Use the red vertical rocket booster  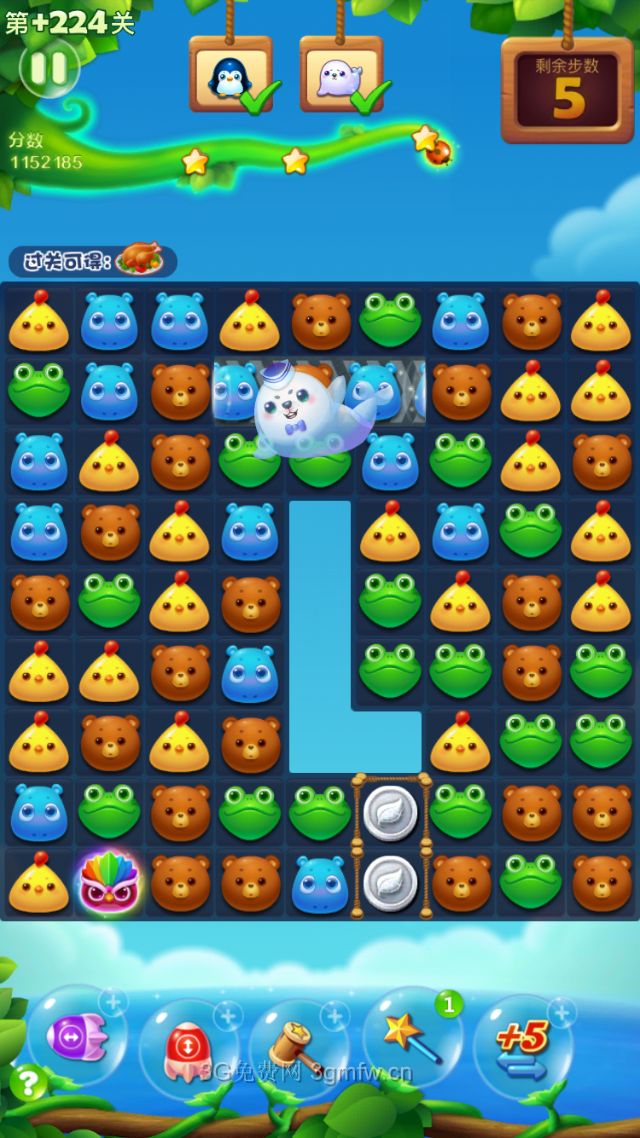tap(186, 1042)
